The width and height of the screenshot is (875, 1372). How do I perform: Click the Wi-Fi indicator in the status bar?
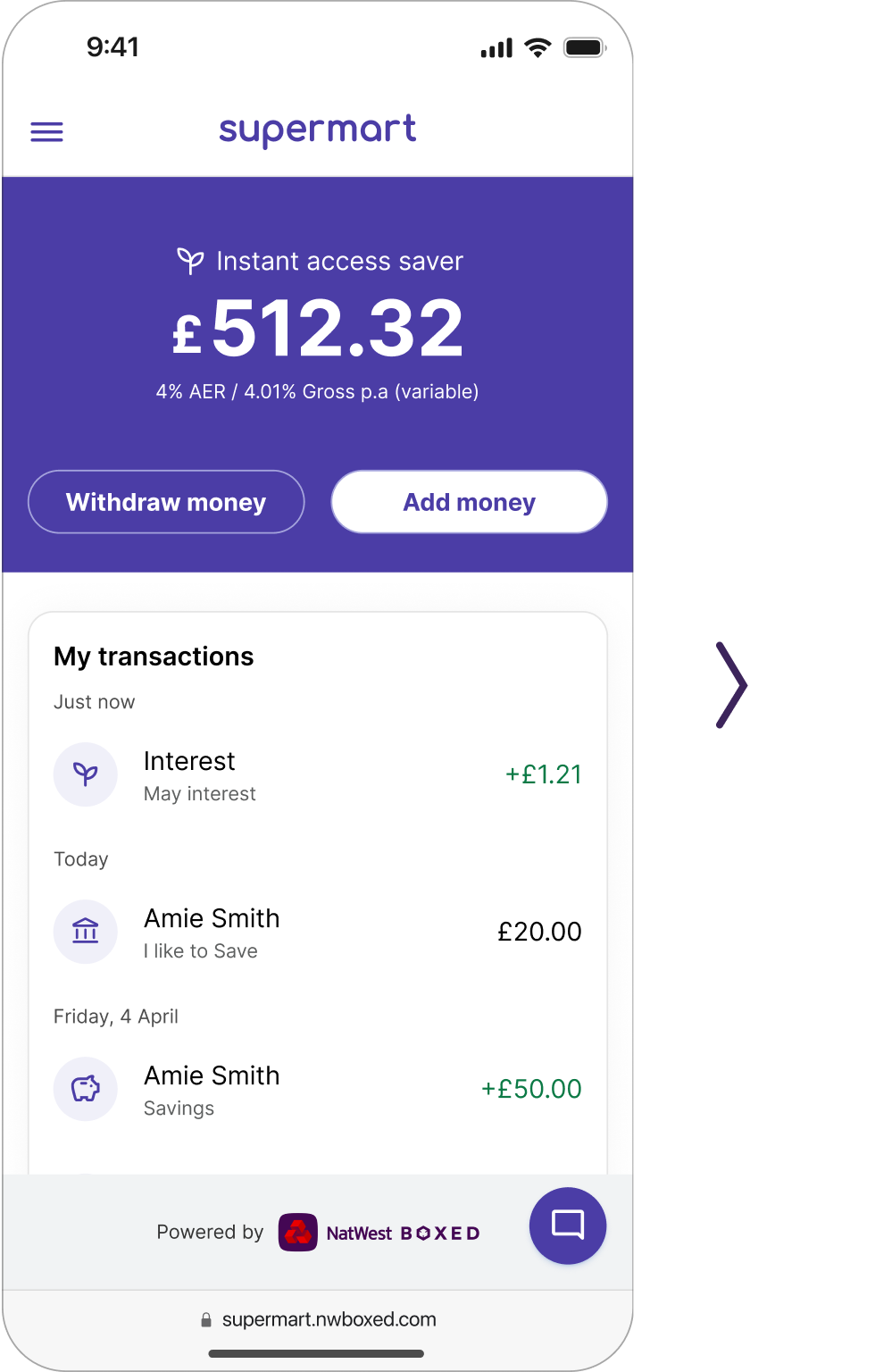coord(536,47)
